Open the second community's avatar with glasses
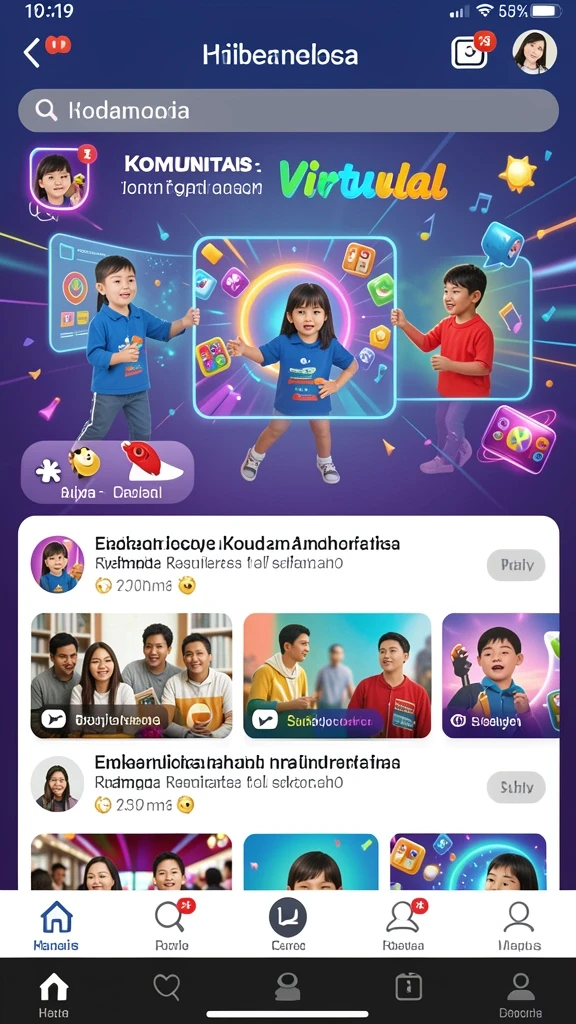The image size is (576, 1024). (x=57, y=784)
